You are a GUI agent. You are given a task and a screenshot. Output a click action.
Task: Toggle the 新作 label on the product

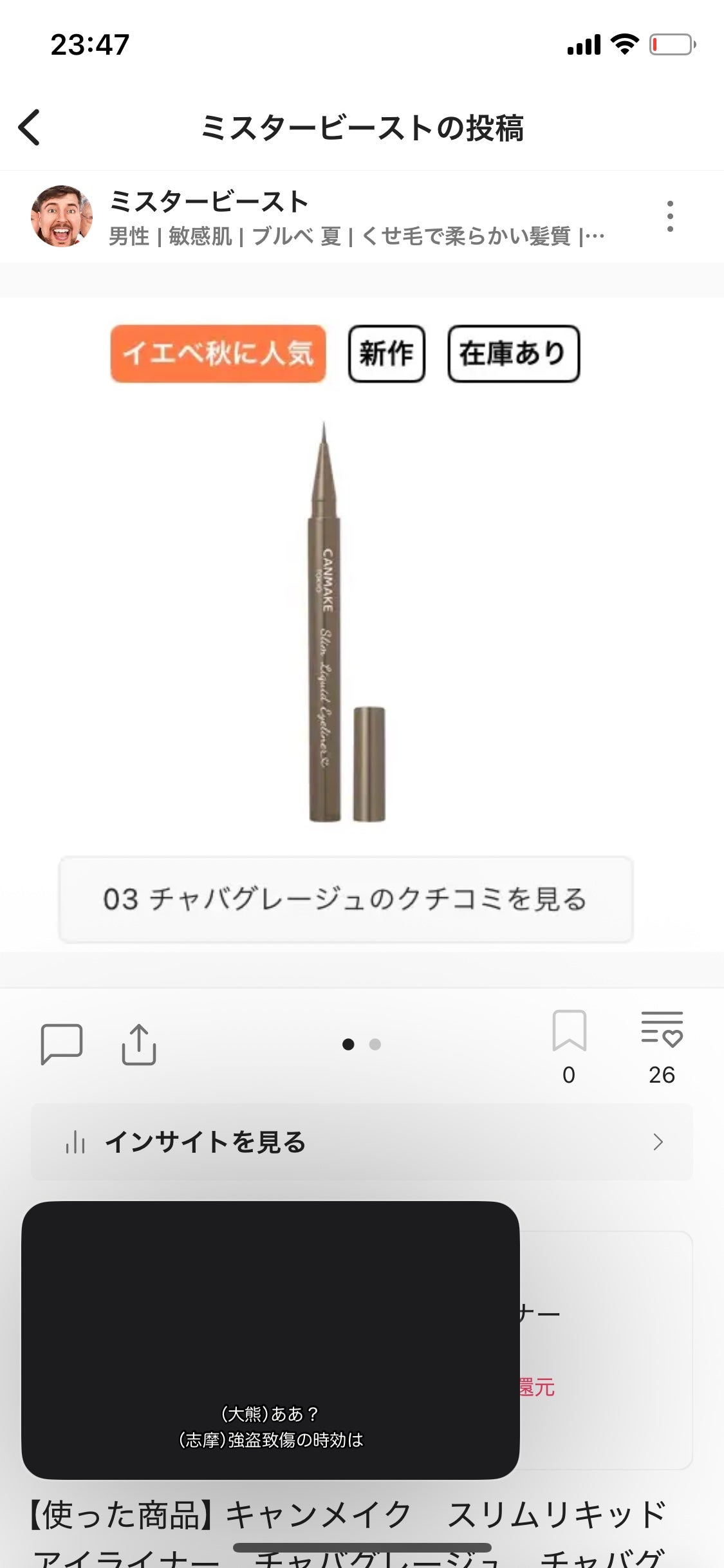386,353
